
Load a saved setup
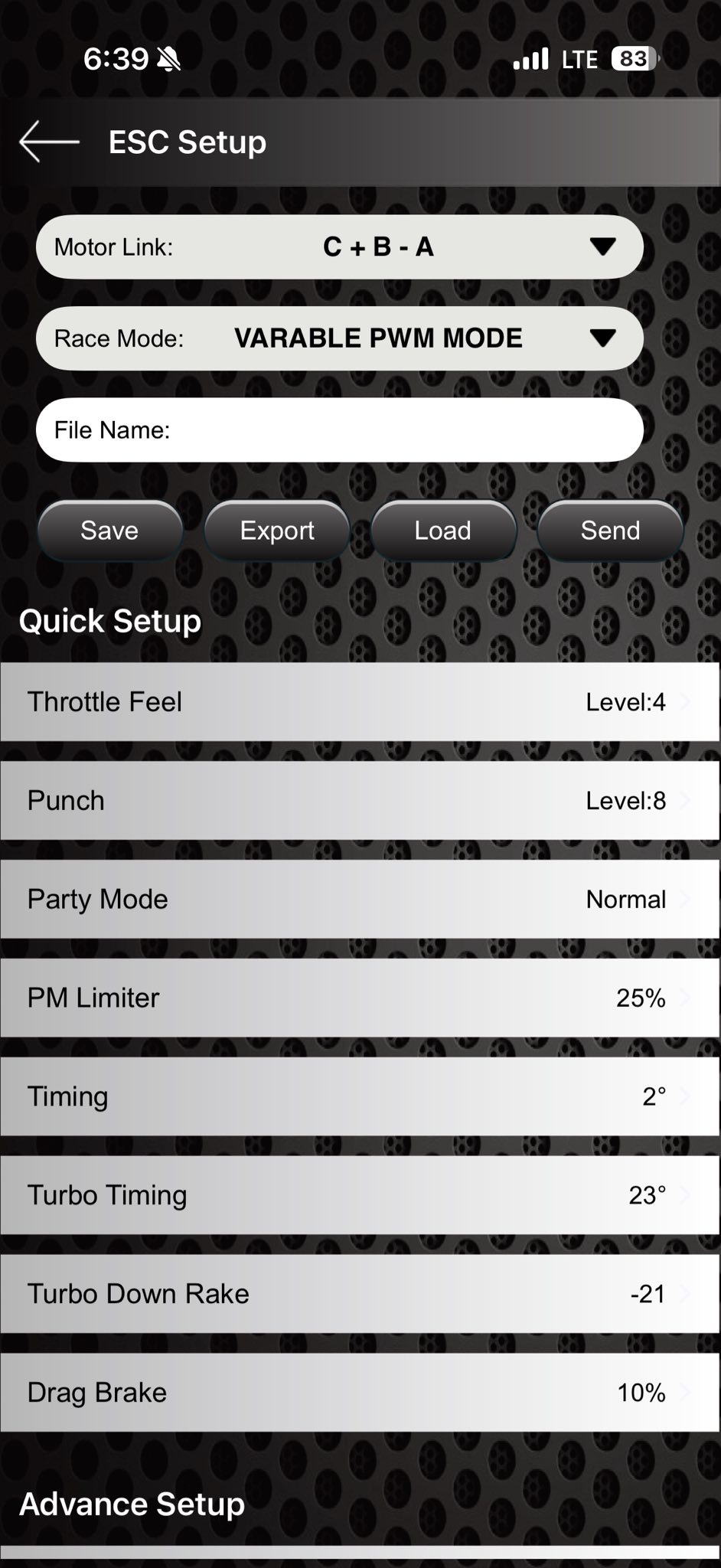point(443,531)
